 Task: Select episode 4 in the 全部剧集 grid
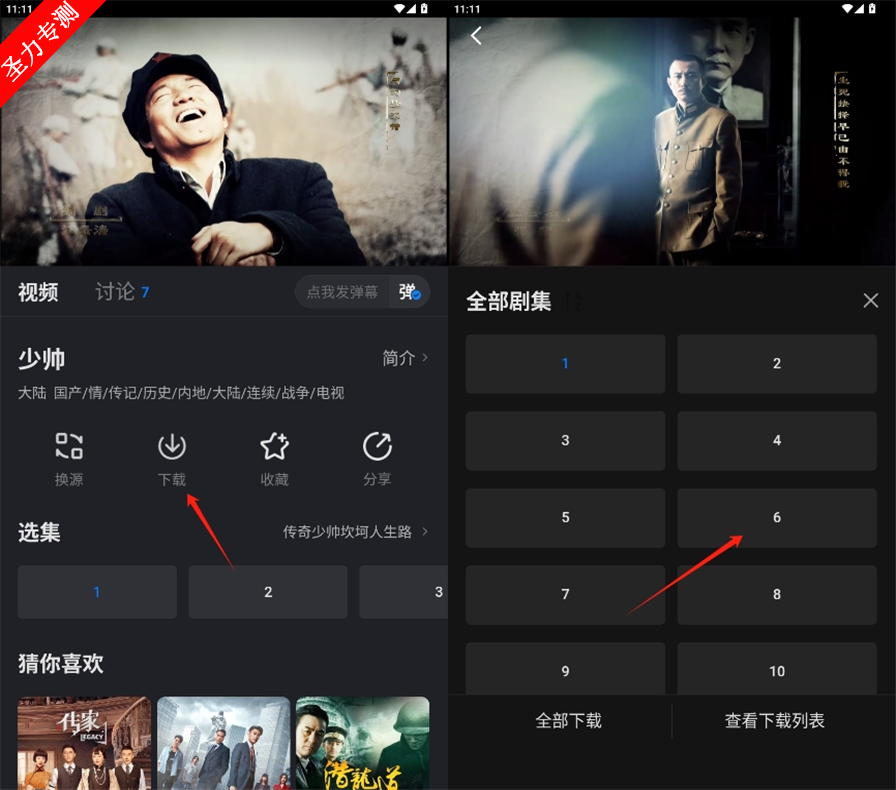click(x=777, y=441)
